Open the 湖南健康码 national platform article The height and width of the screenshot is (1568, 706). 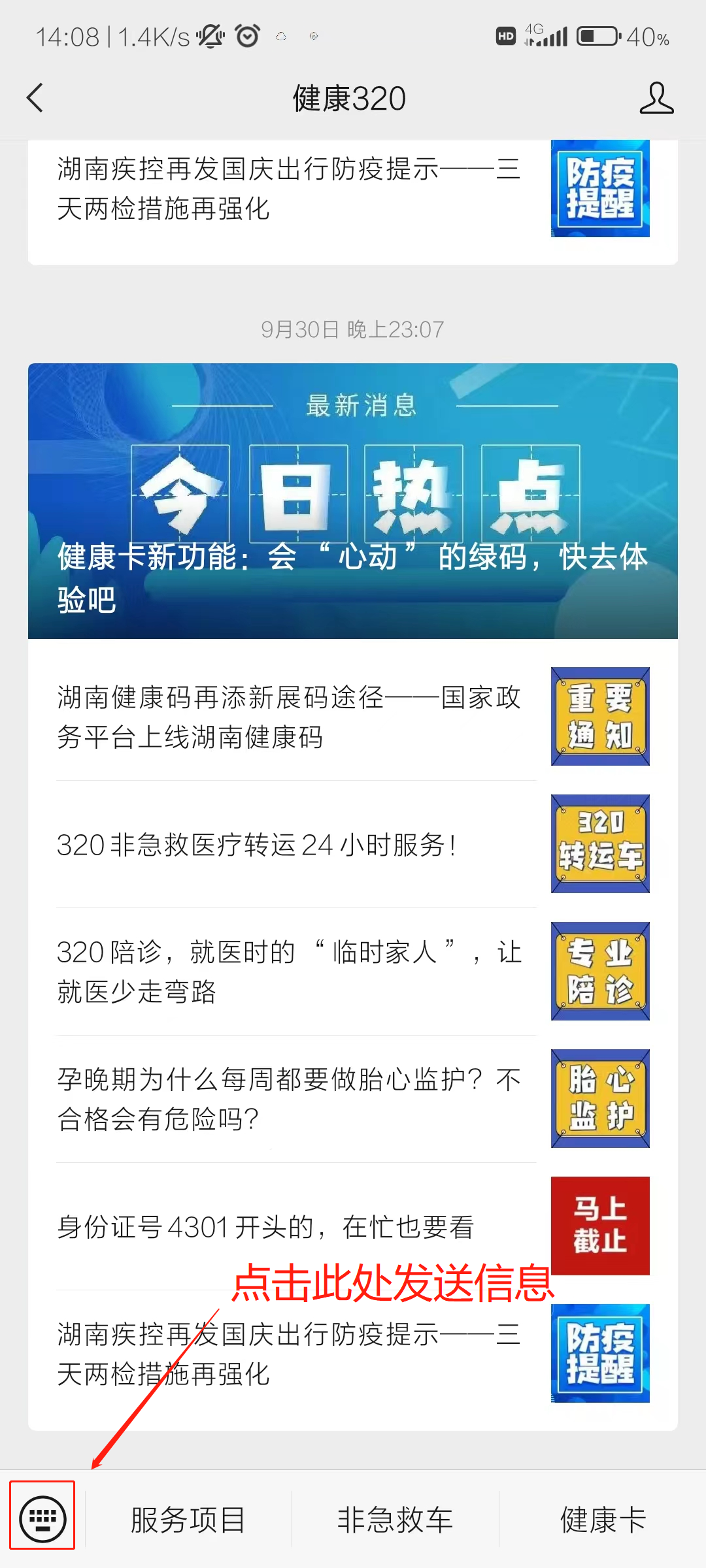288,717
